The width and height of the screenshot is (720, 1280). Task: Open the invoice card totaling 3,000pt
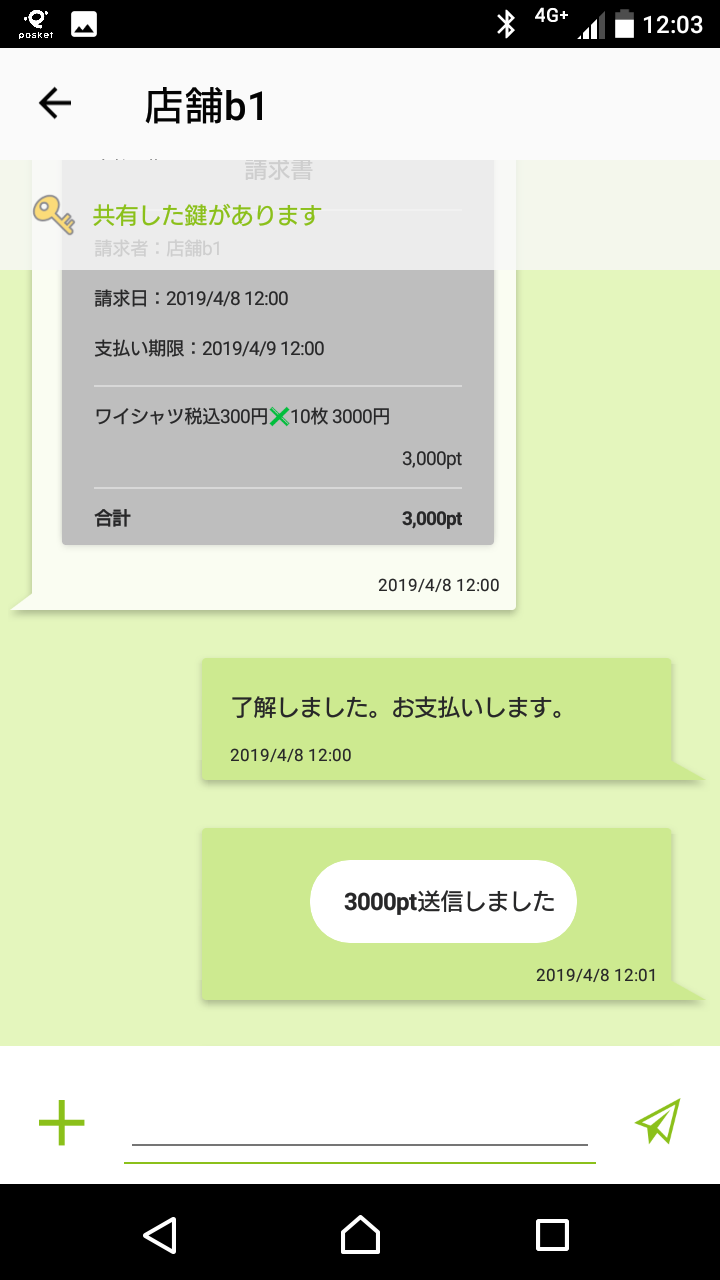[278, 420]
